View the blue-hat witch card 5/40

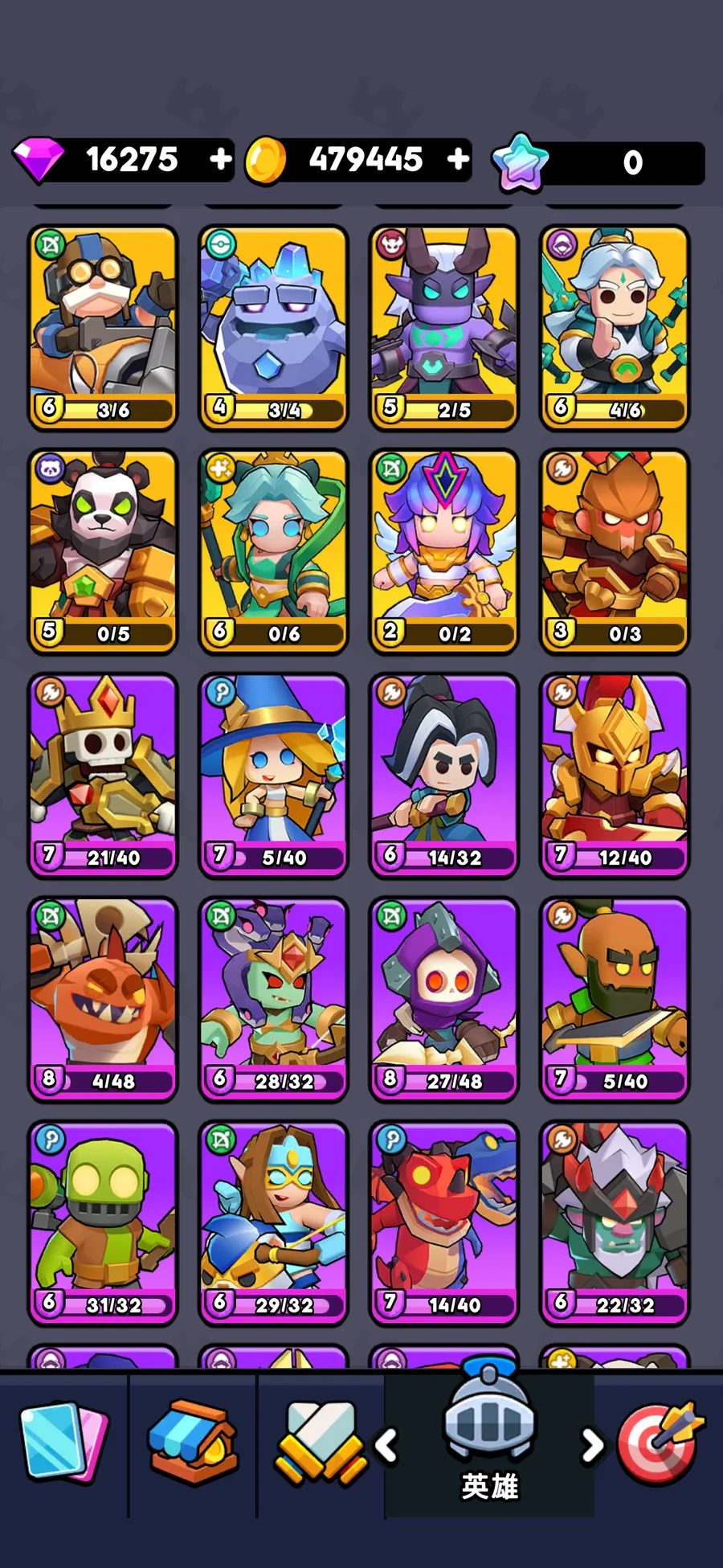(x=273, y=775)
